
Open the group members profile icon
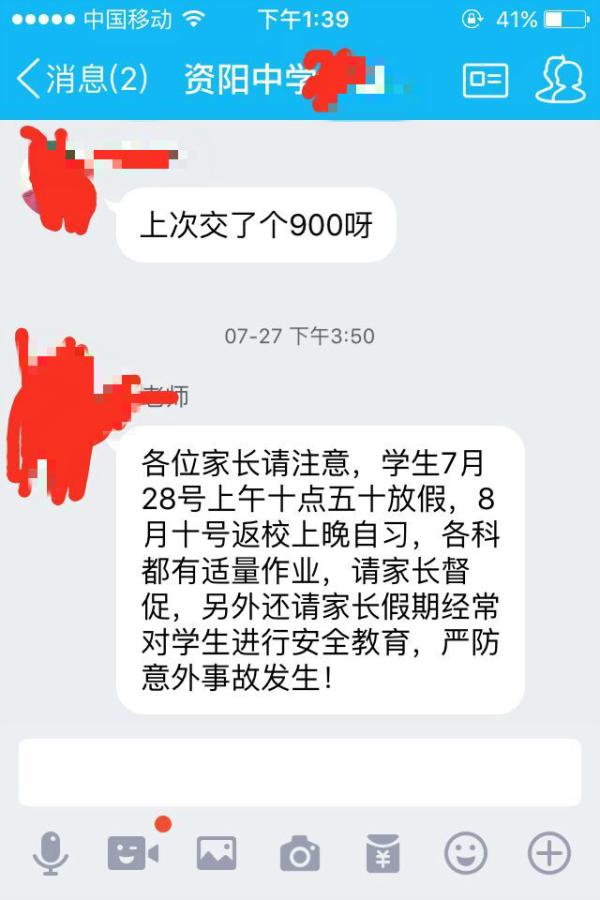coord(560,79)
